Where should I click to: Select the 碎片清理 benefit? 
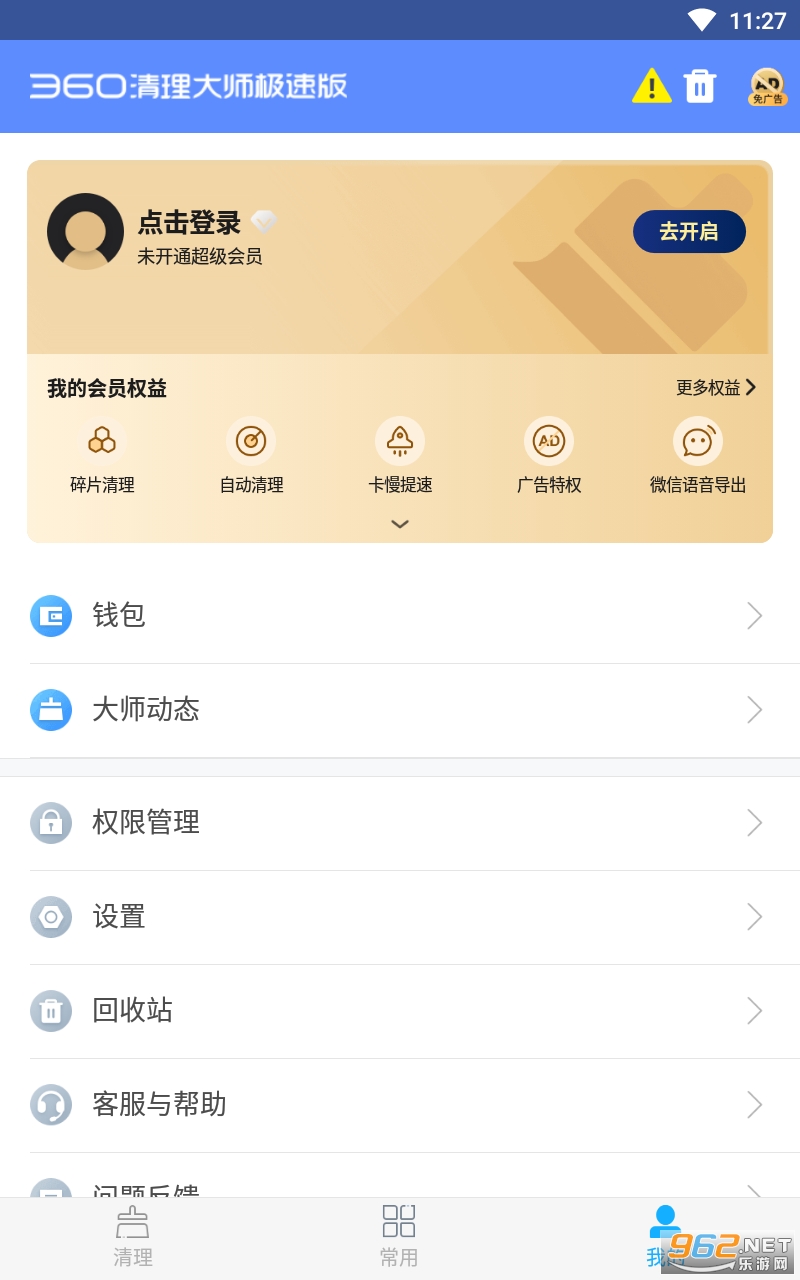point(102,456)
